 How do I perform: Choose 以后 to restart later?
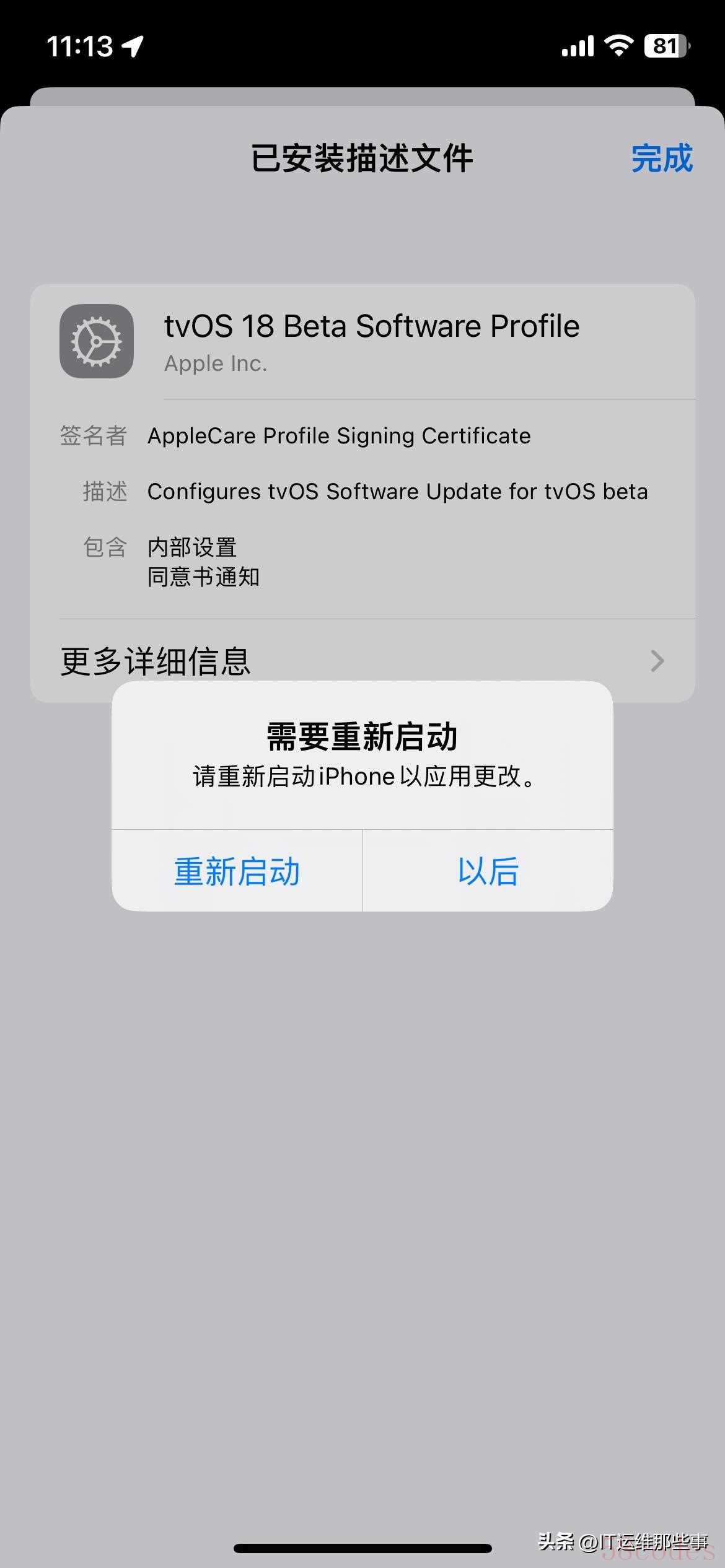tap(488, 871)
